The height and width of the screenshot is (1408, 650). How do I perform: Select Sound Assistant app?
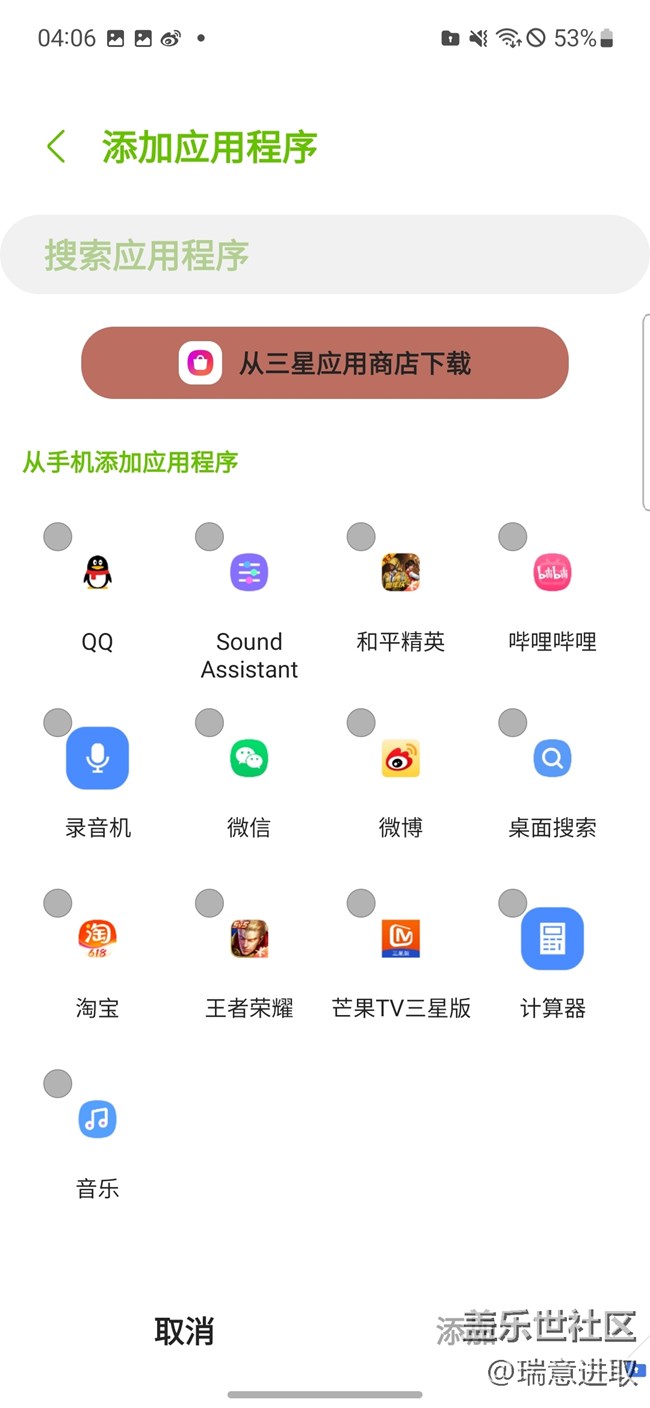pos(249,573)
